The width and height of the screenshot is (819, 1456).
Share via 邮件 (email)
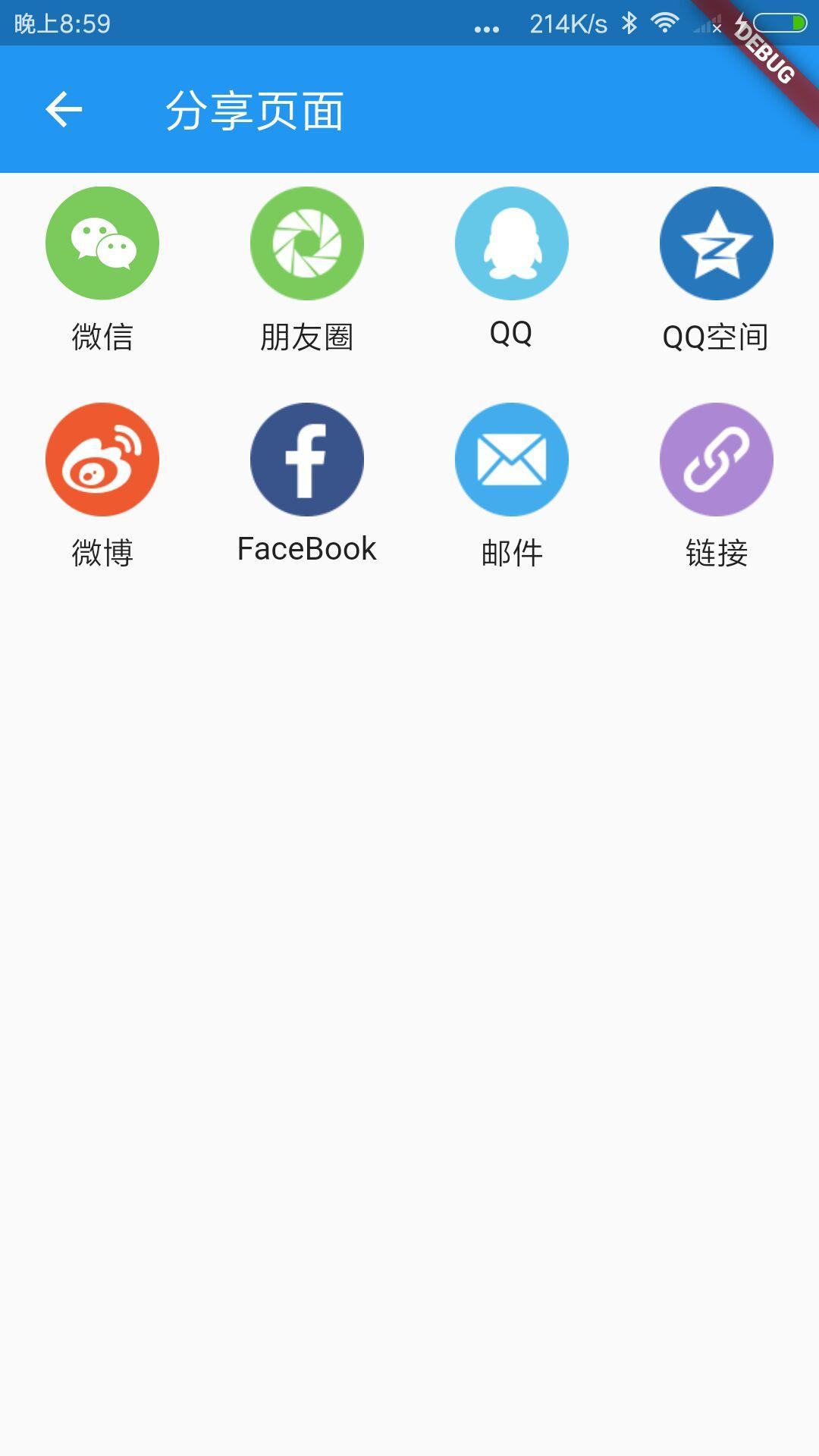click(512, 460)
